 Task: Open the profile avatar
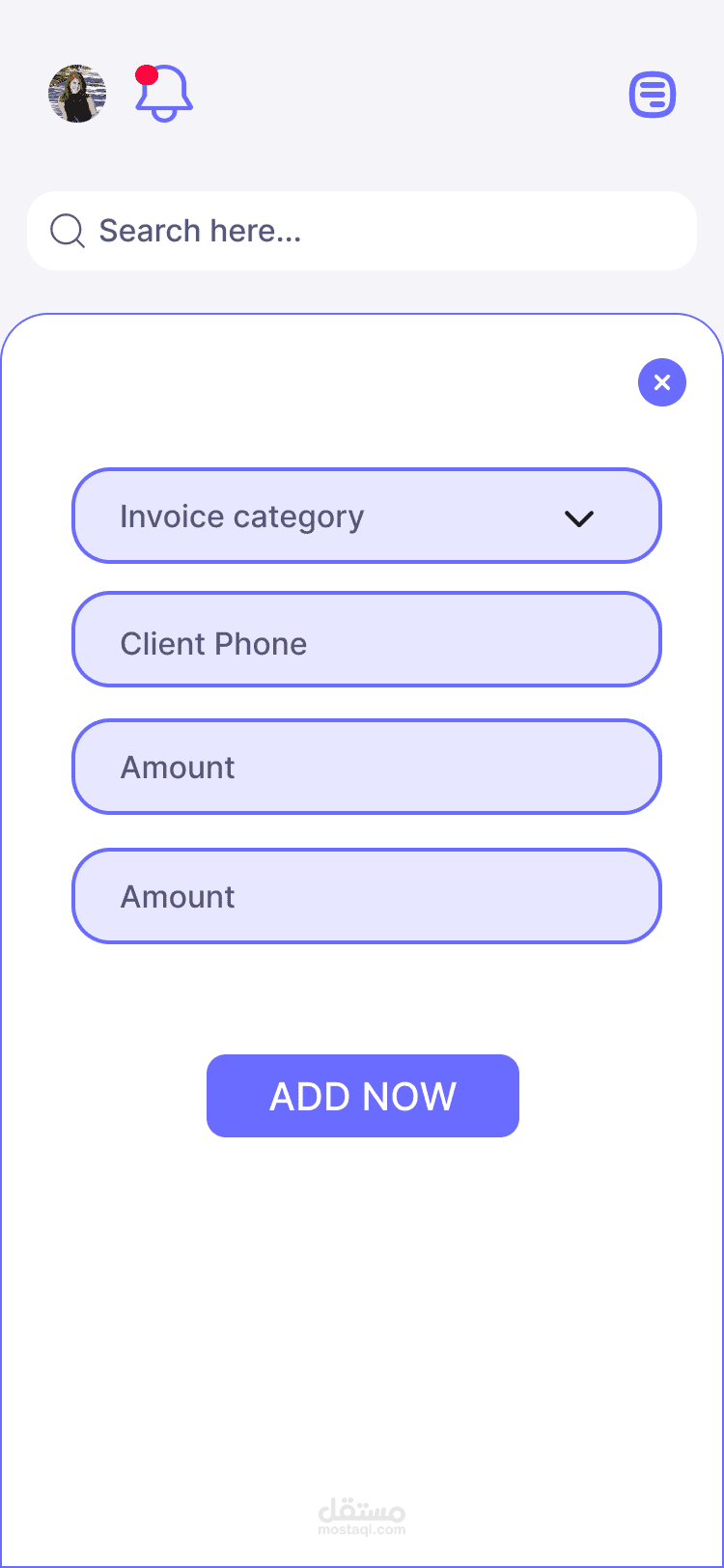(77, 94)
